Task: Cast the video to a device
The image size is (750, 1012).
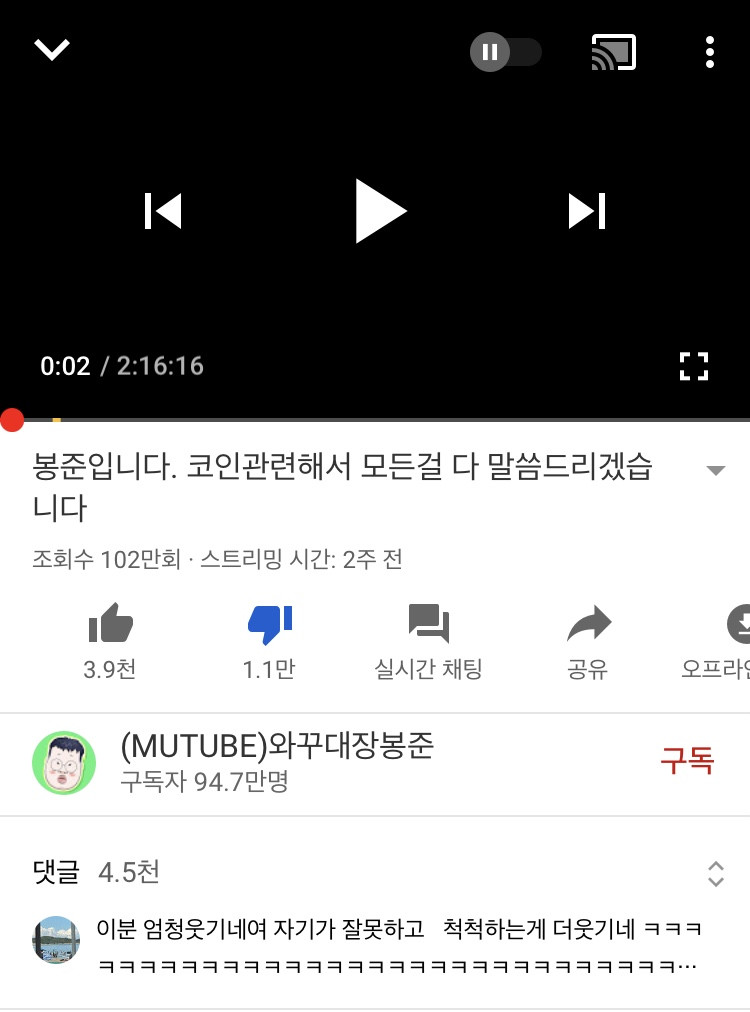Action: coord(614,52)
